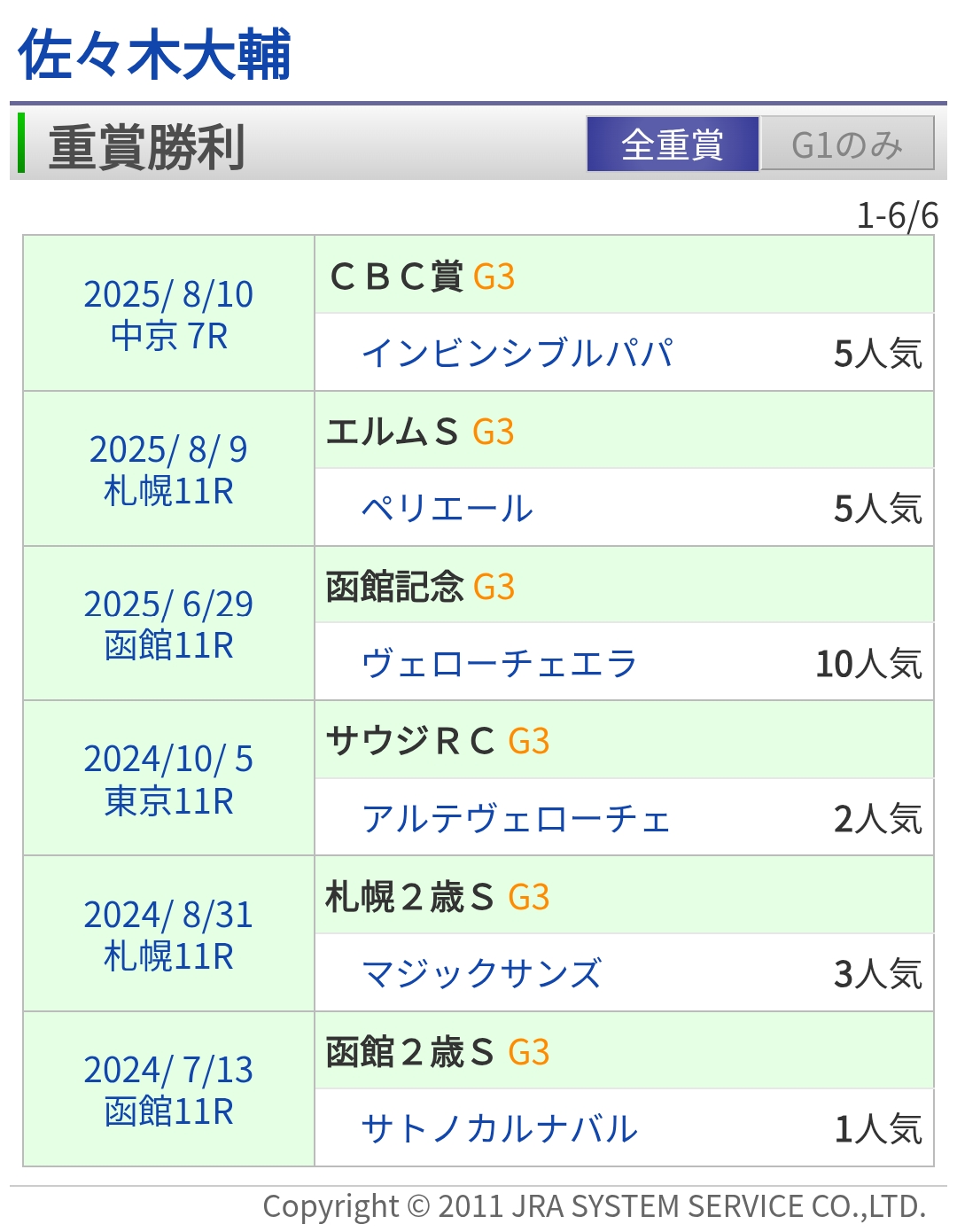Select the 全重賞 tab
This screenshot has height=1232, width=957.
[673, 144]
